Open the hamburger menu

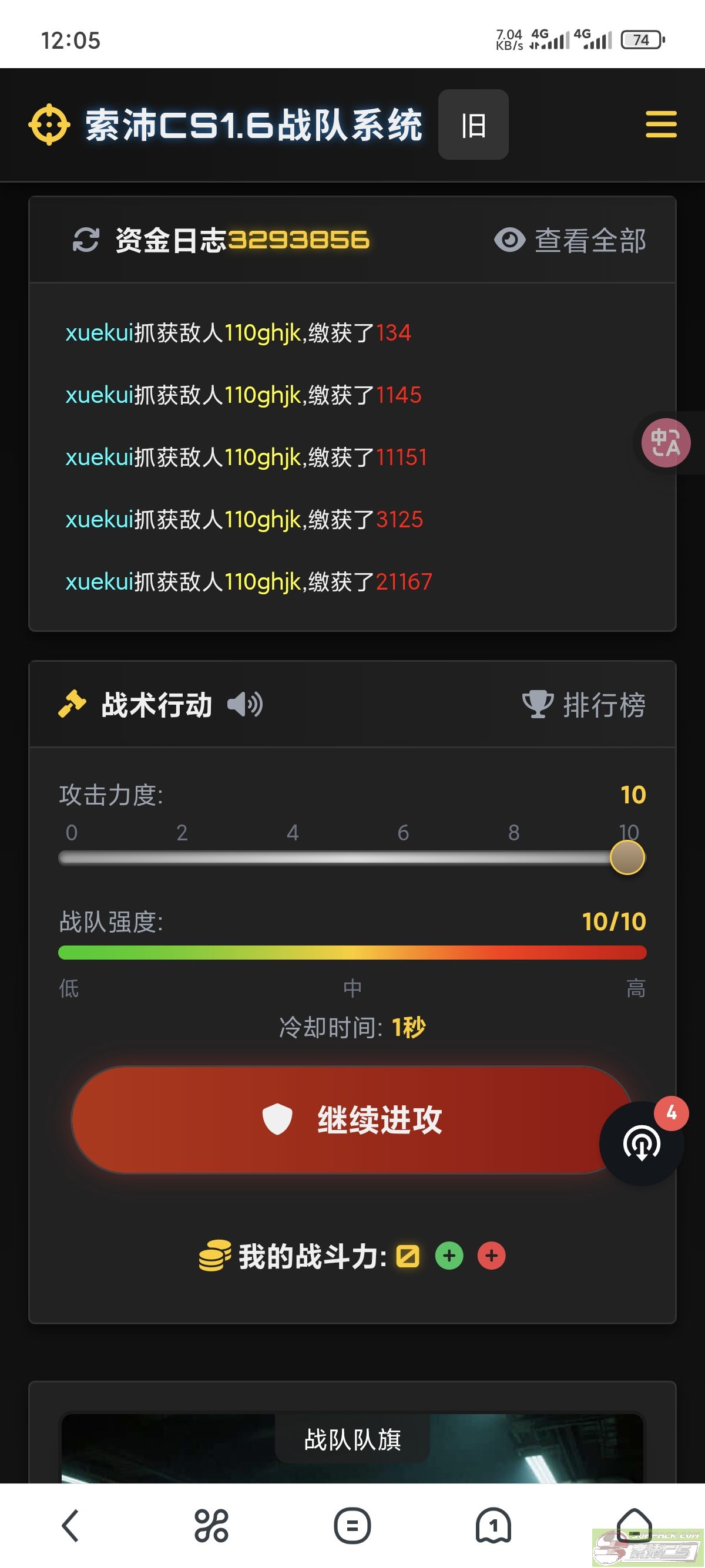(660, 124)
